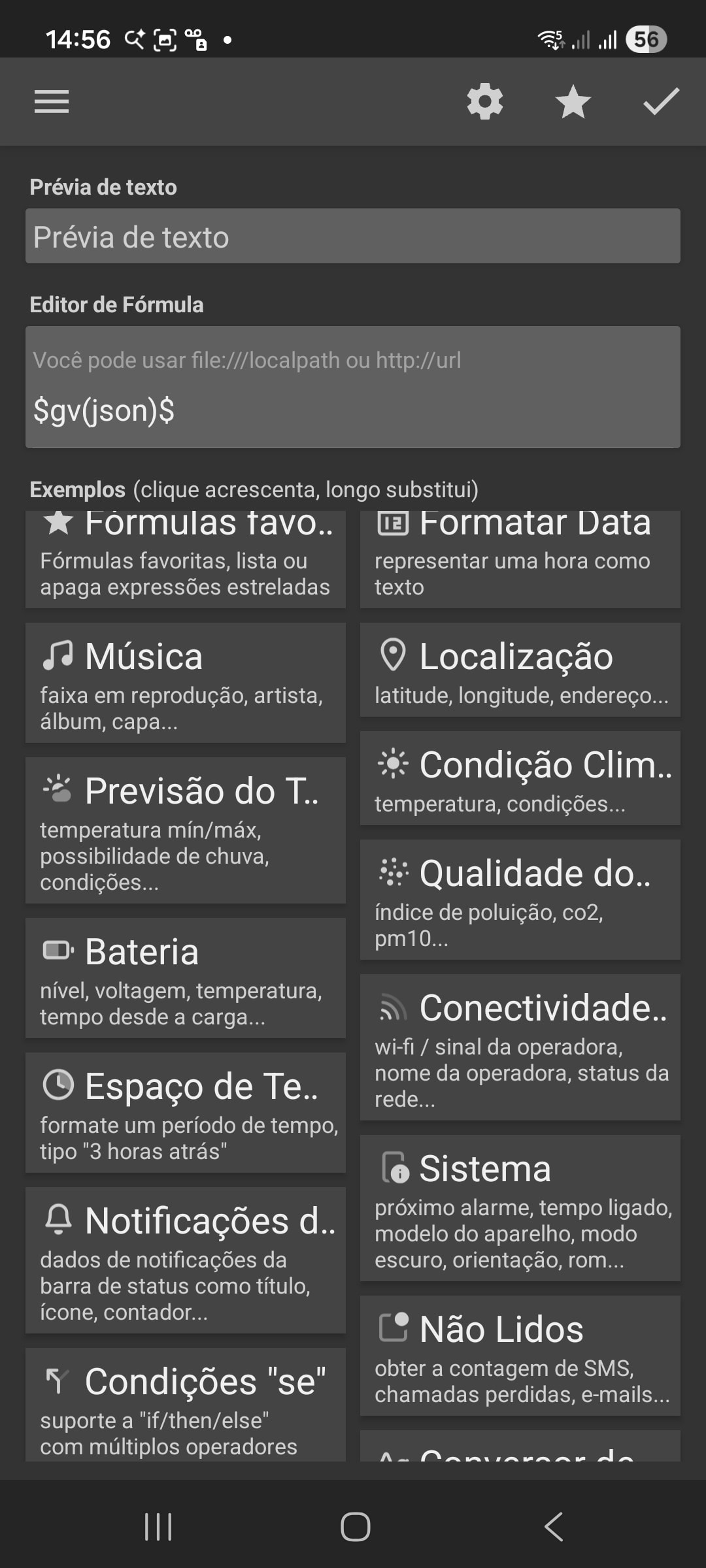Select the Formatar Data example card
This screenshot has height=1568, width=706.
click(x=520, y=559)
